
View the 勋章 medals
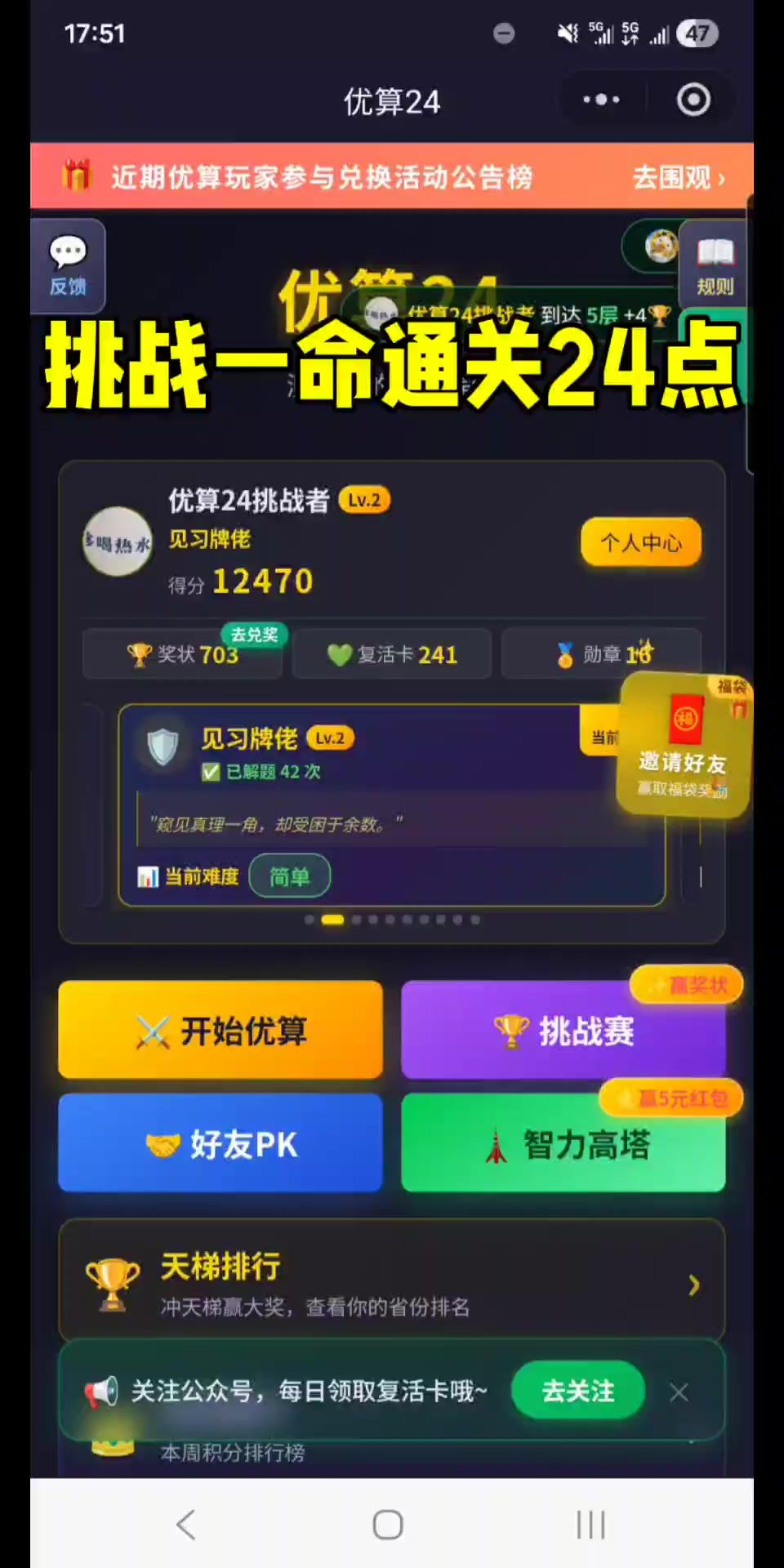(x=601, y=654)
